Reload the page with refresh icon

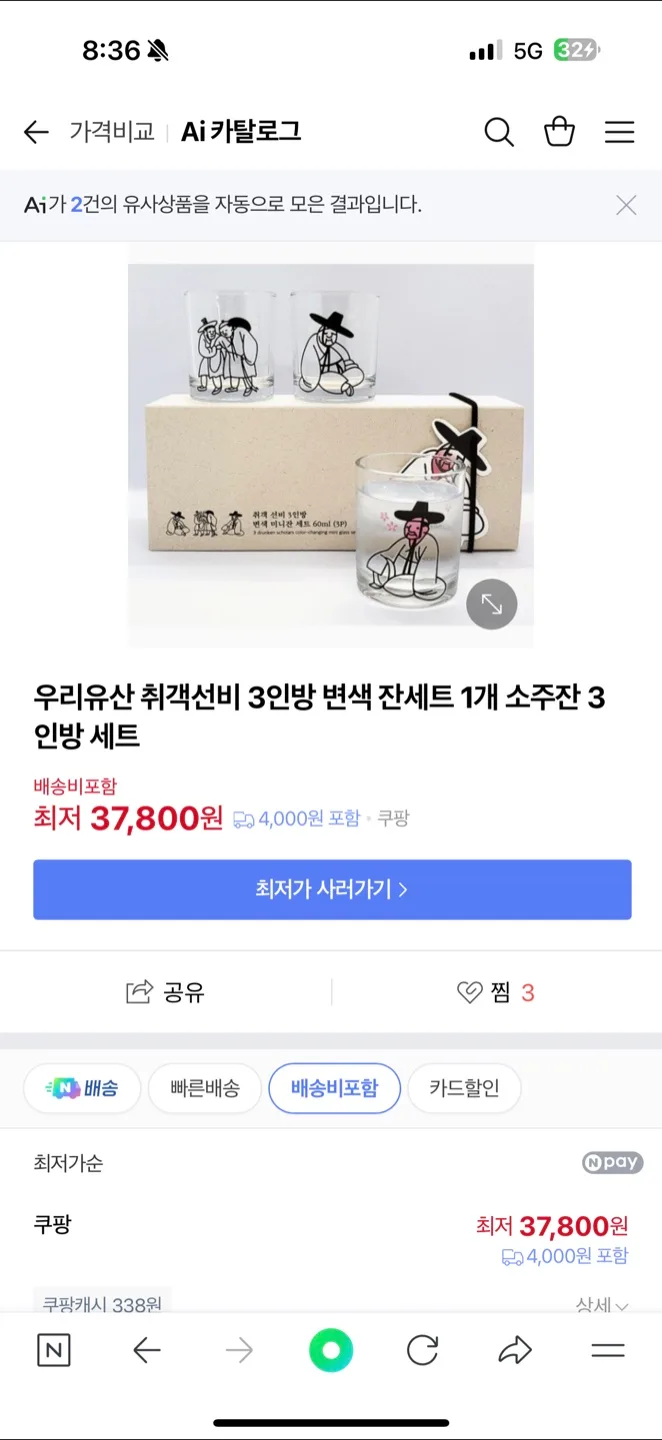pos(422,1352)
